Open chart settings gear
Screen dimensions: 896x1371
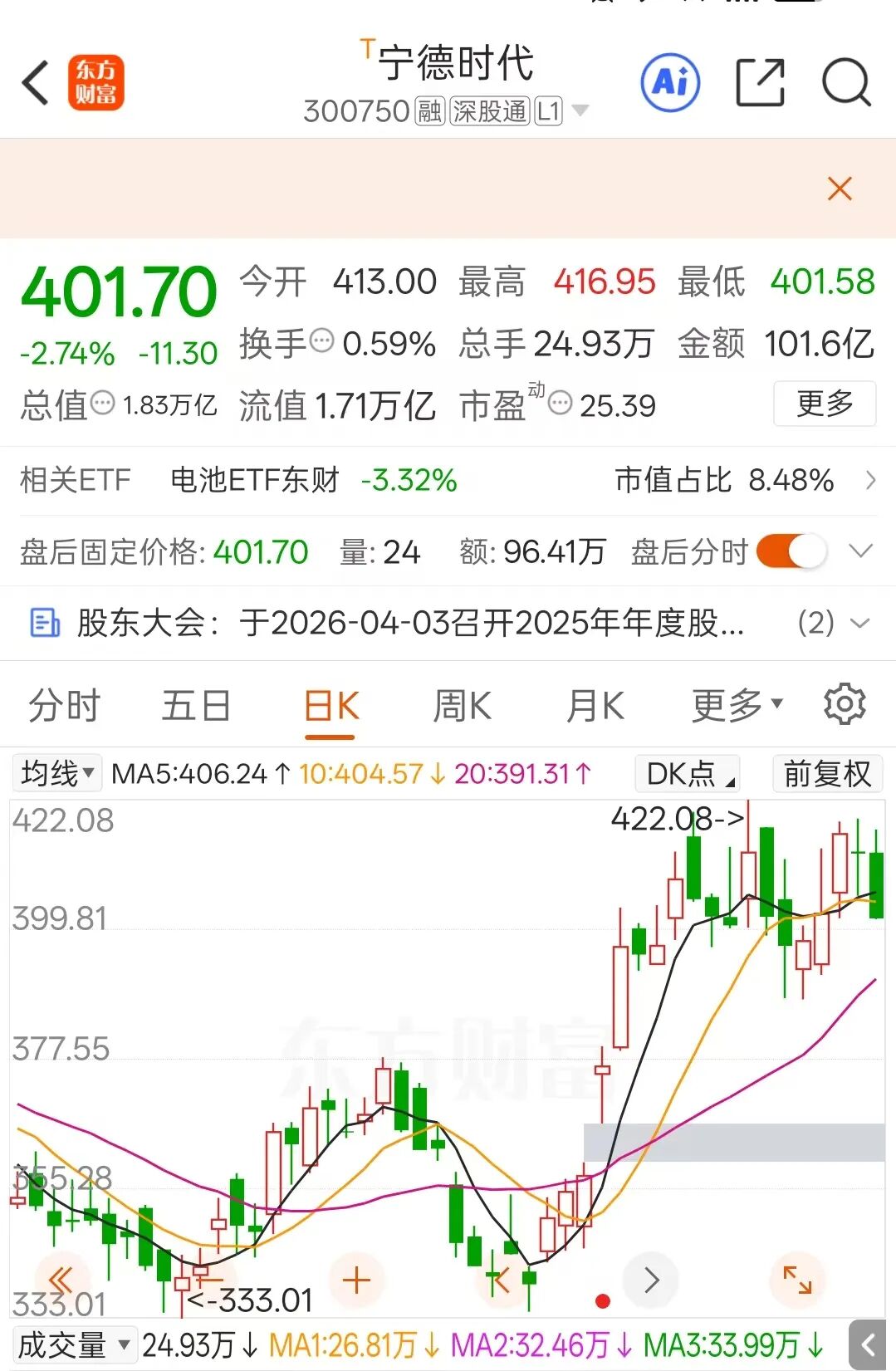point(845,705)
